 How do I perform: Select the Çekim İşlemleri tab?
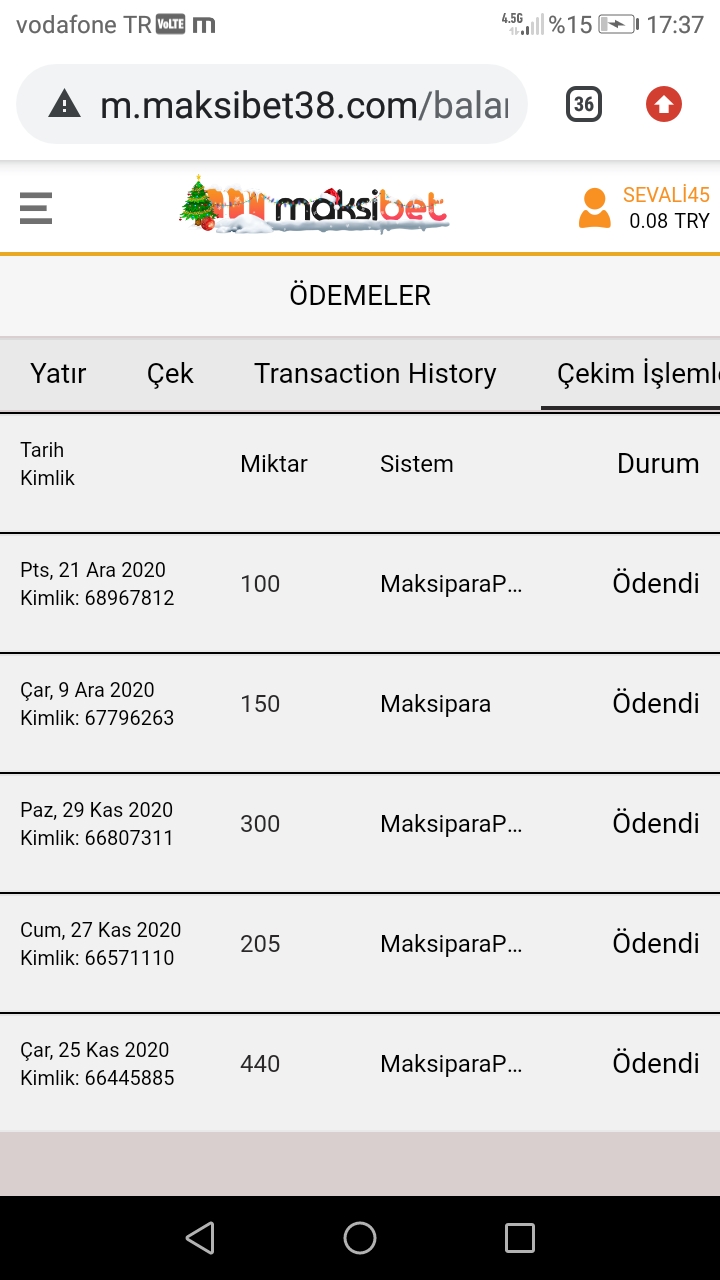[636, 374]
